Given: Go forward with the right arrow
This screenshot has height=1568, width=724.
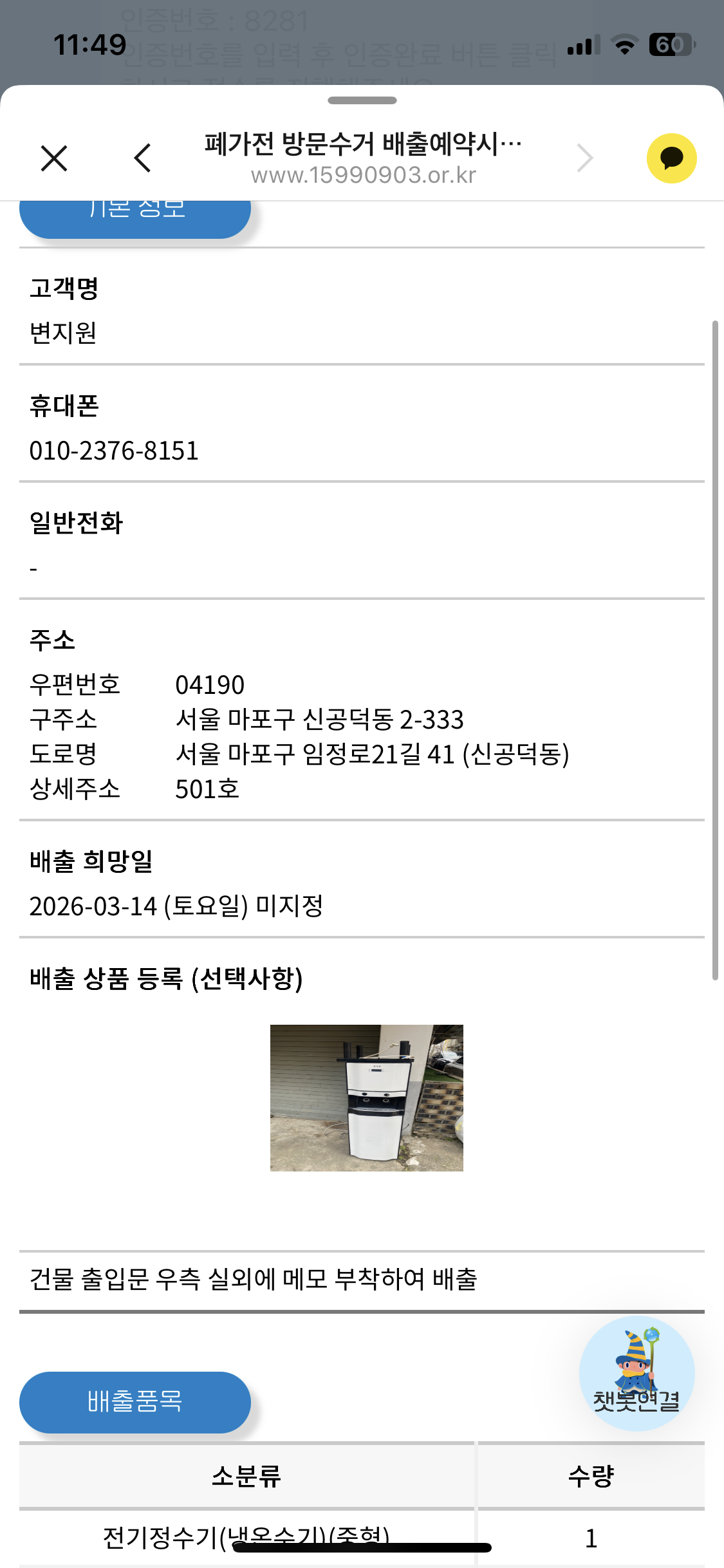Looking at the screenshot, I should point(584,158).
